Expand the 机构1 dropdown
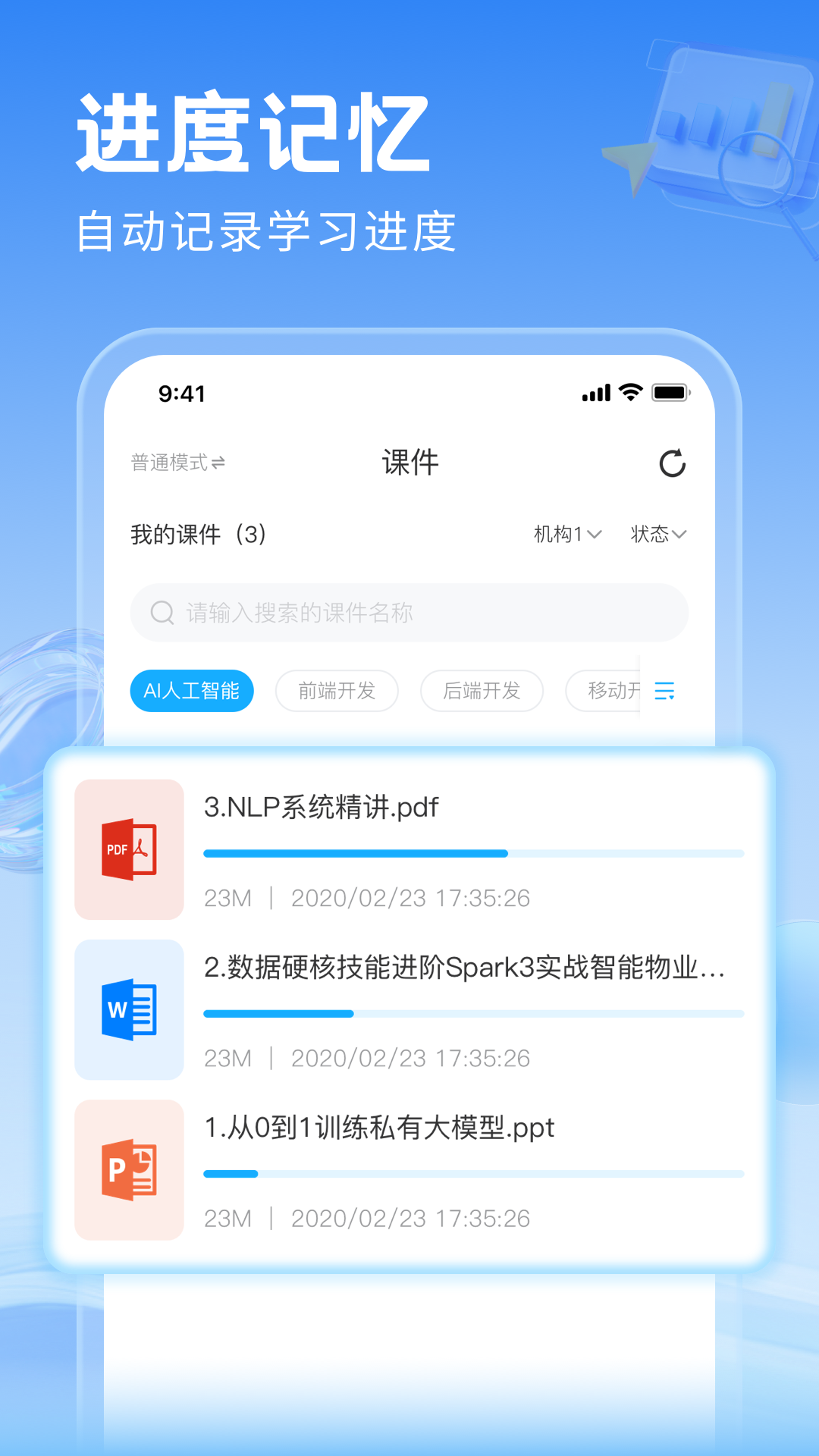The width and height of the screenshot is (819, 1456). point(567,534)
